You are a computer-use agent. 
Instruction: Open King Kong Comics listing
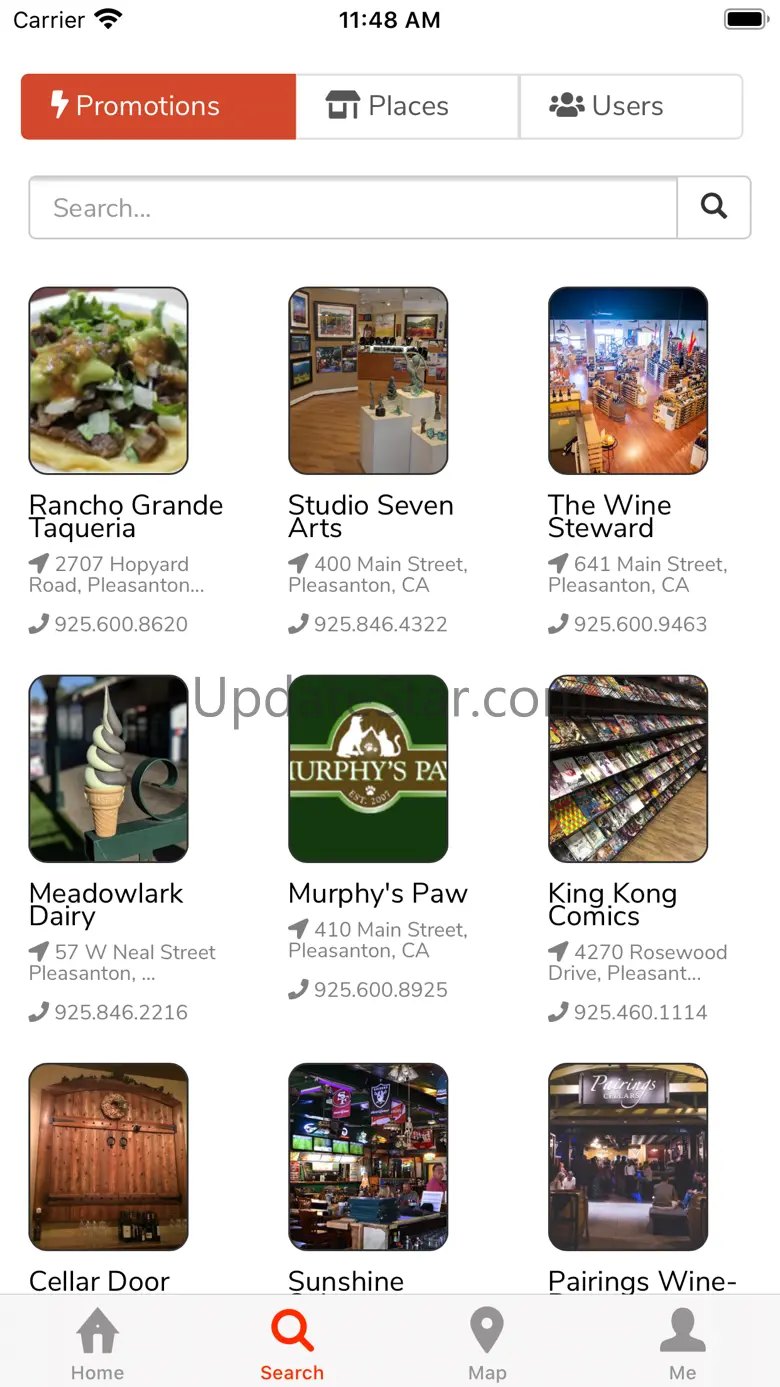(628, 769)
